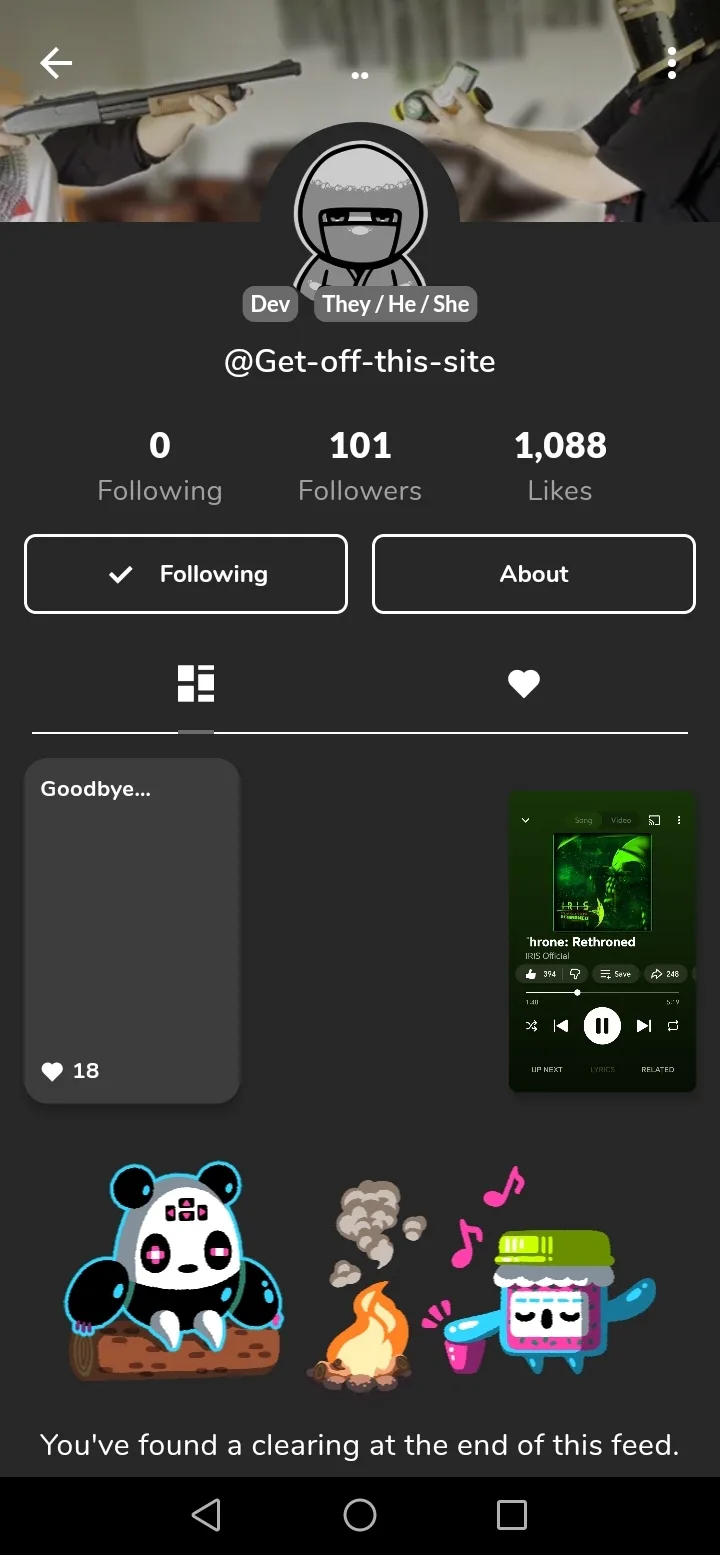The width and height of the screenshot is (720, 1555).
Task: Tap the system home button
Action: click(360, 1515)
